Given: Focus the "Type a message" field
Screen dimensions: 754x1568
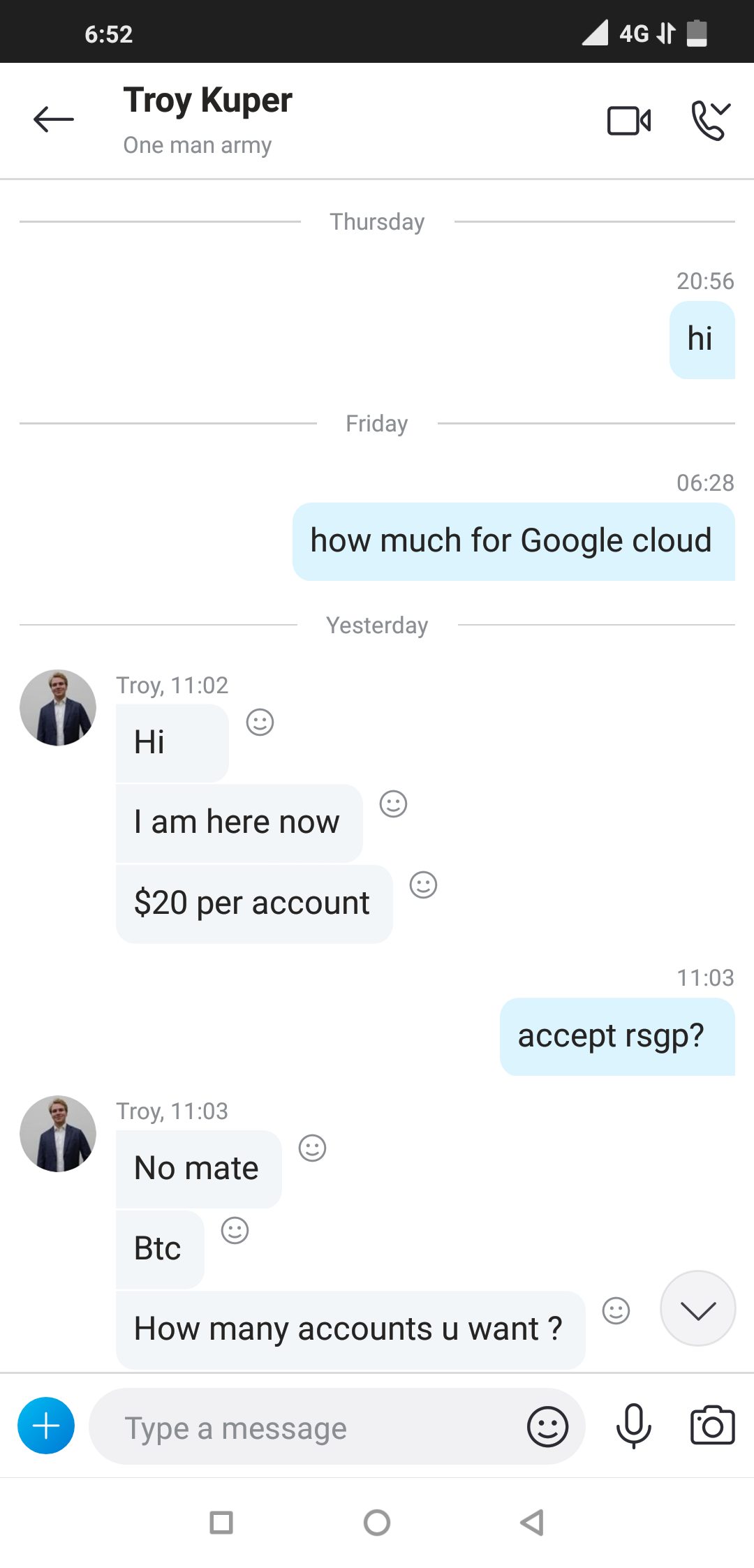Looking at the screenshot, I should (307, 1427).
